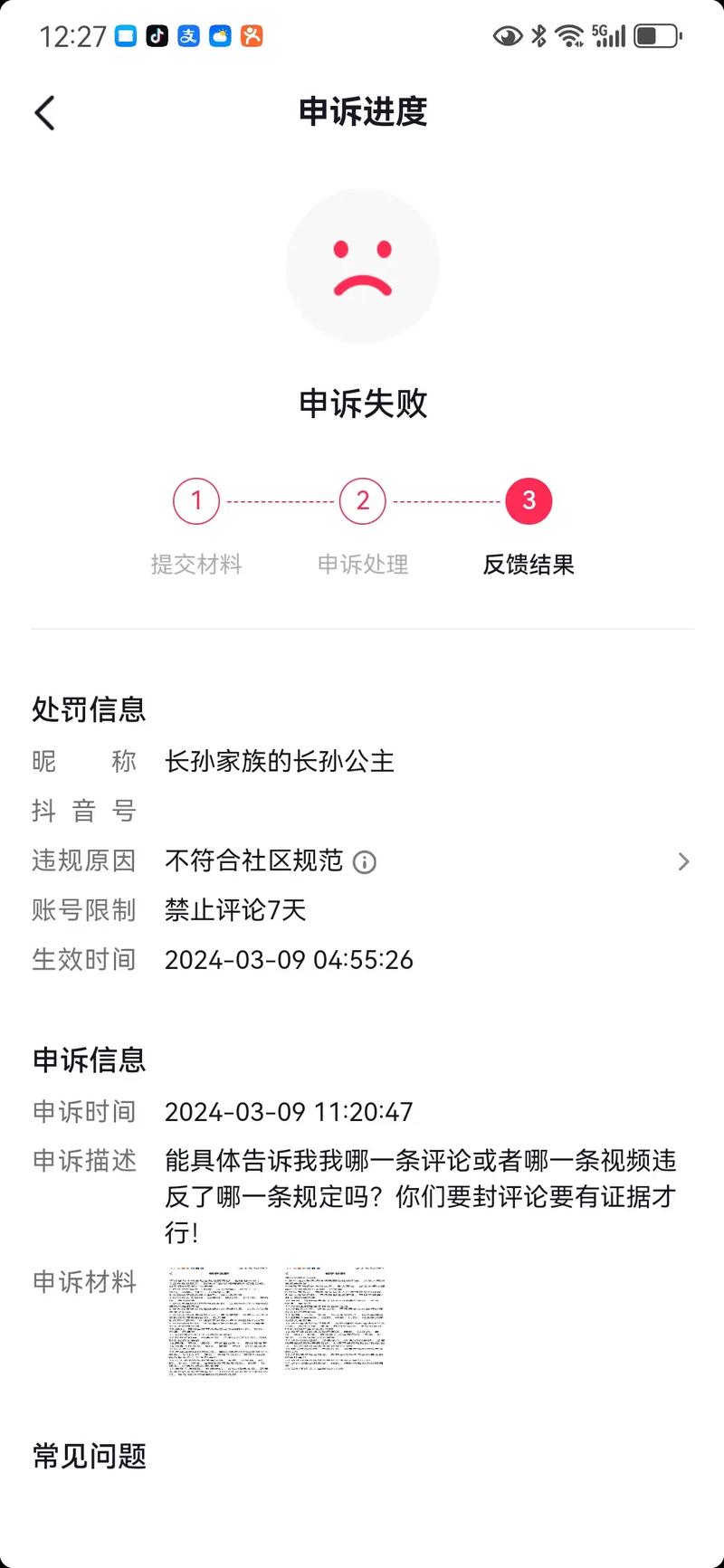Tap the eye mode icon near battery indicator
This screenshot has width=724, height=1568.
coord(507,36)
